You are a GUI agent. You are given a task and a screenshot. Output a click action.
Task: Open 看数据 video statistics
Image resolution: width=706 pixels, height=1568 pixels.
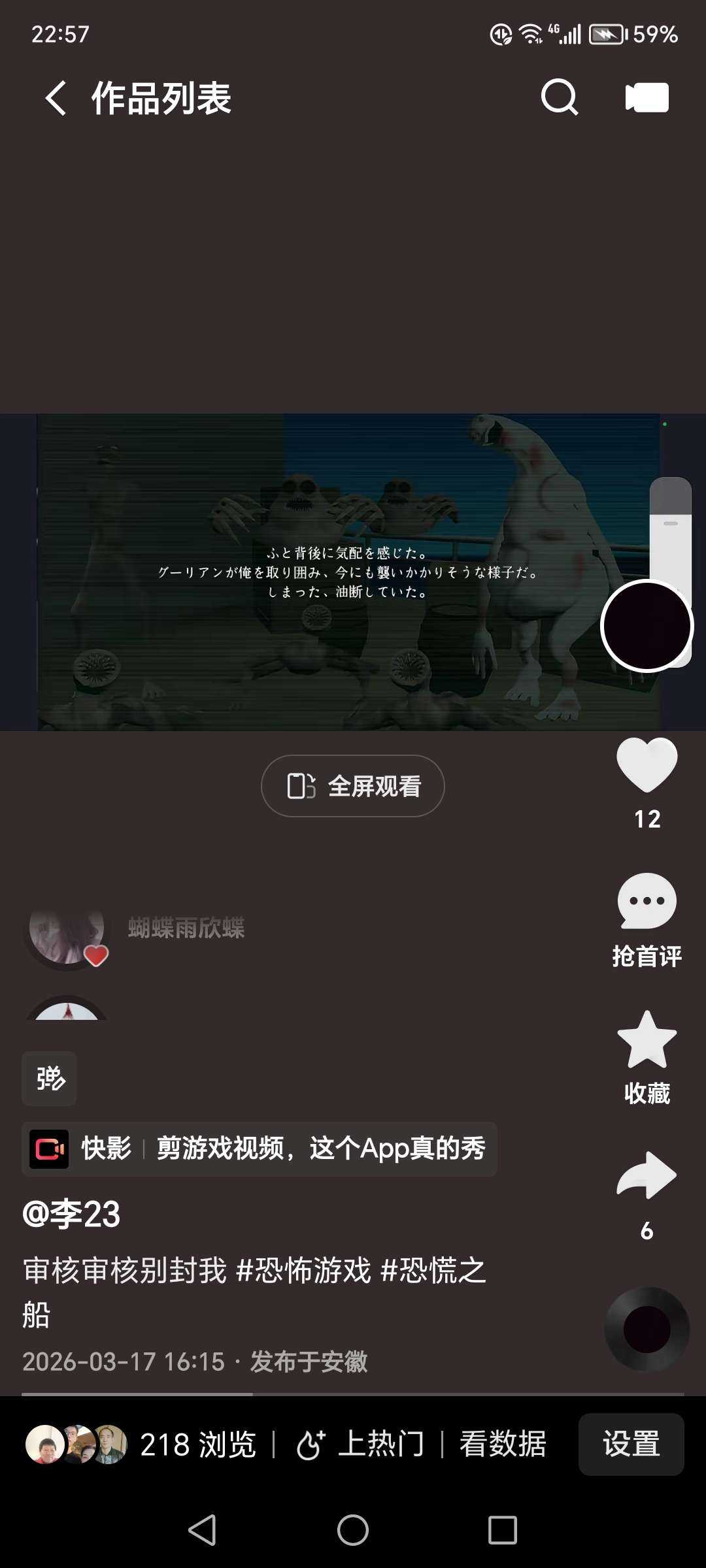(503, 1445)
